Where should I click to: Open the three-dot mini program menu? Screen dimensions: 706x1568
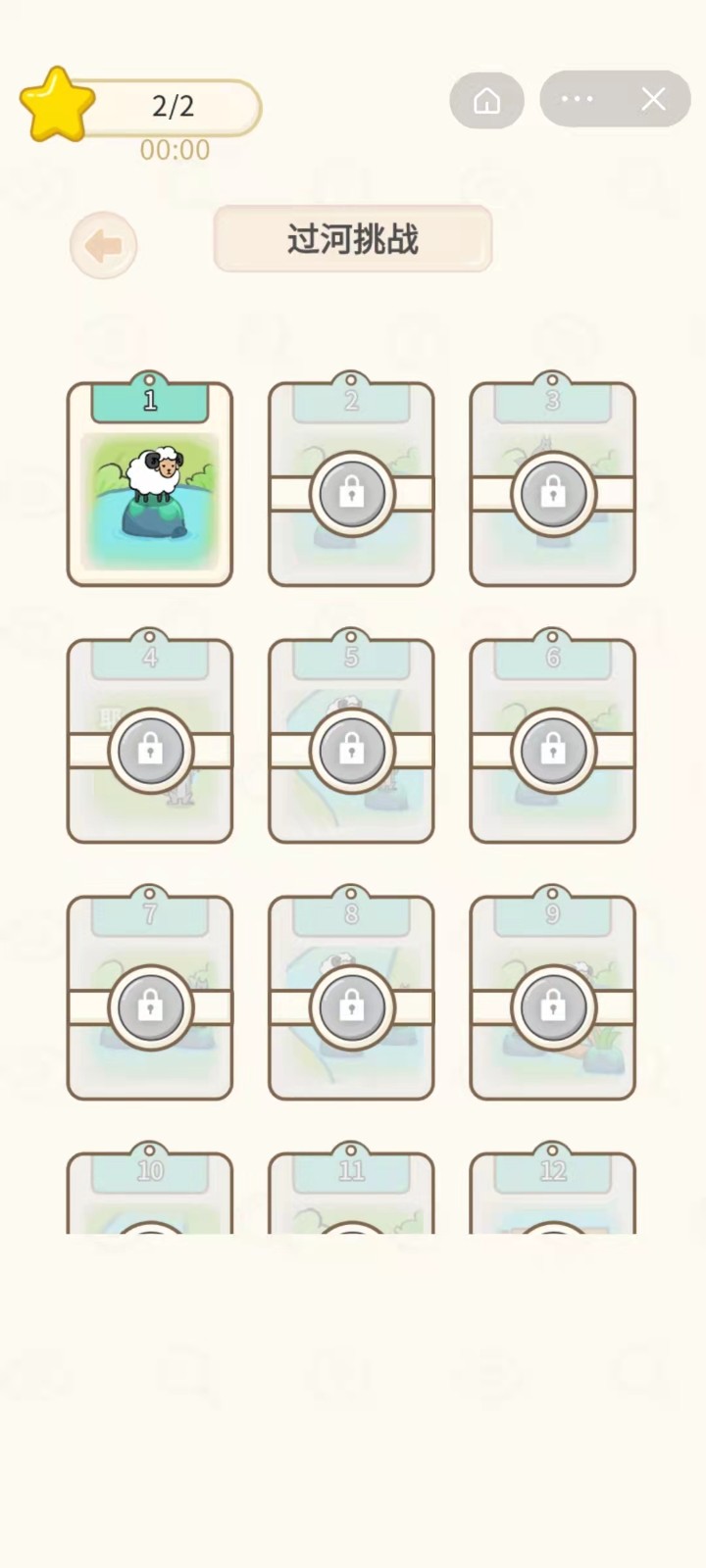(x=577, y=99)
